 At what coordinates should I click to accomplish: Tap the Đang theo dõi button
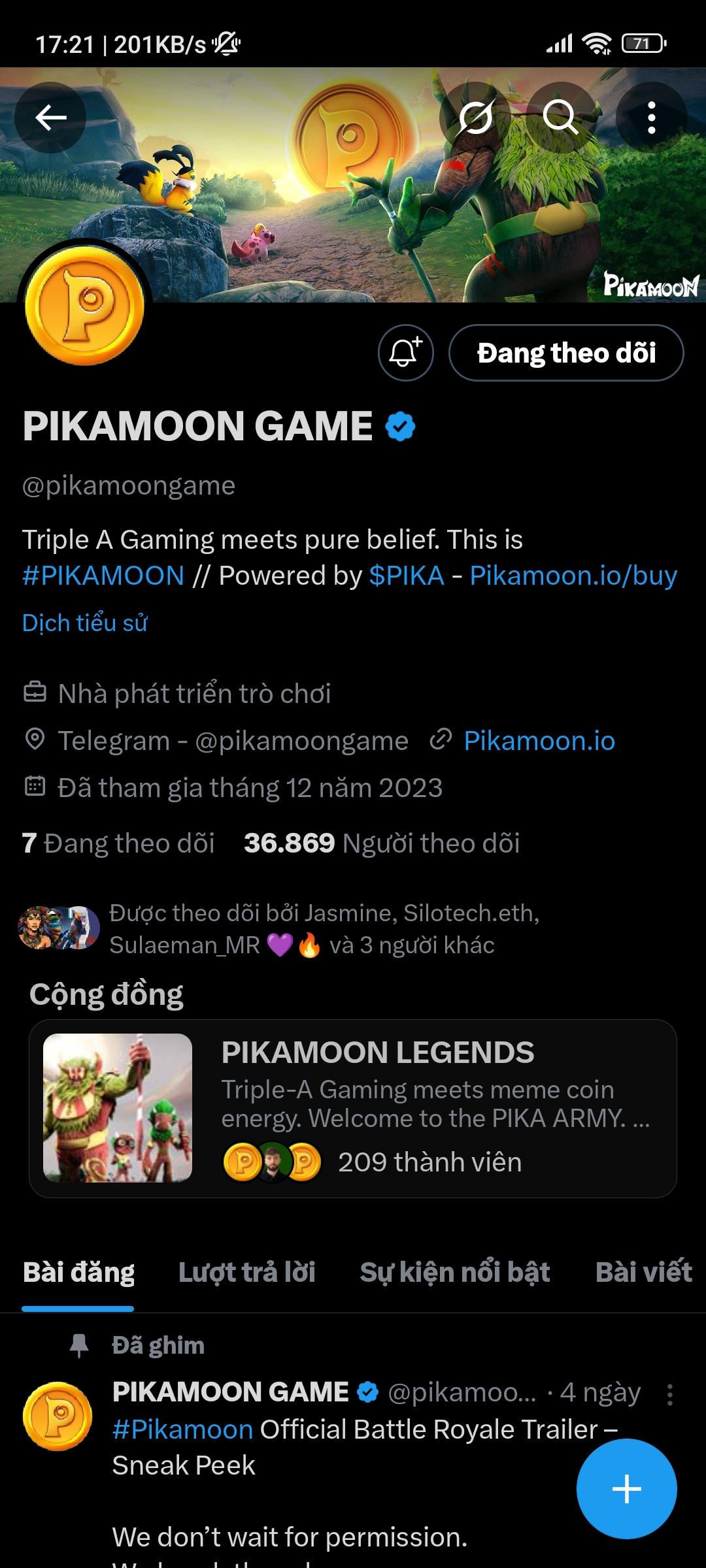(x=566, y=353)
